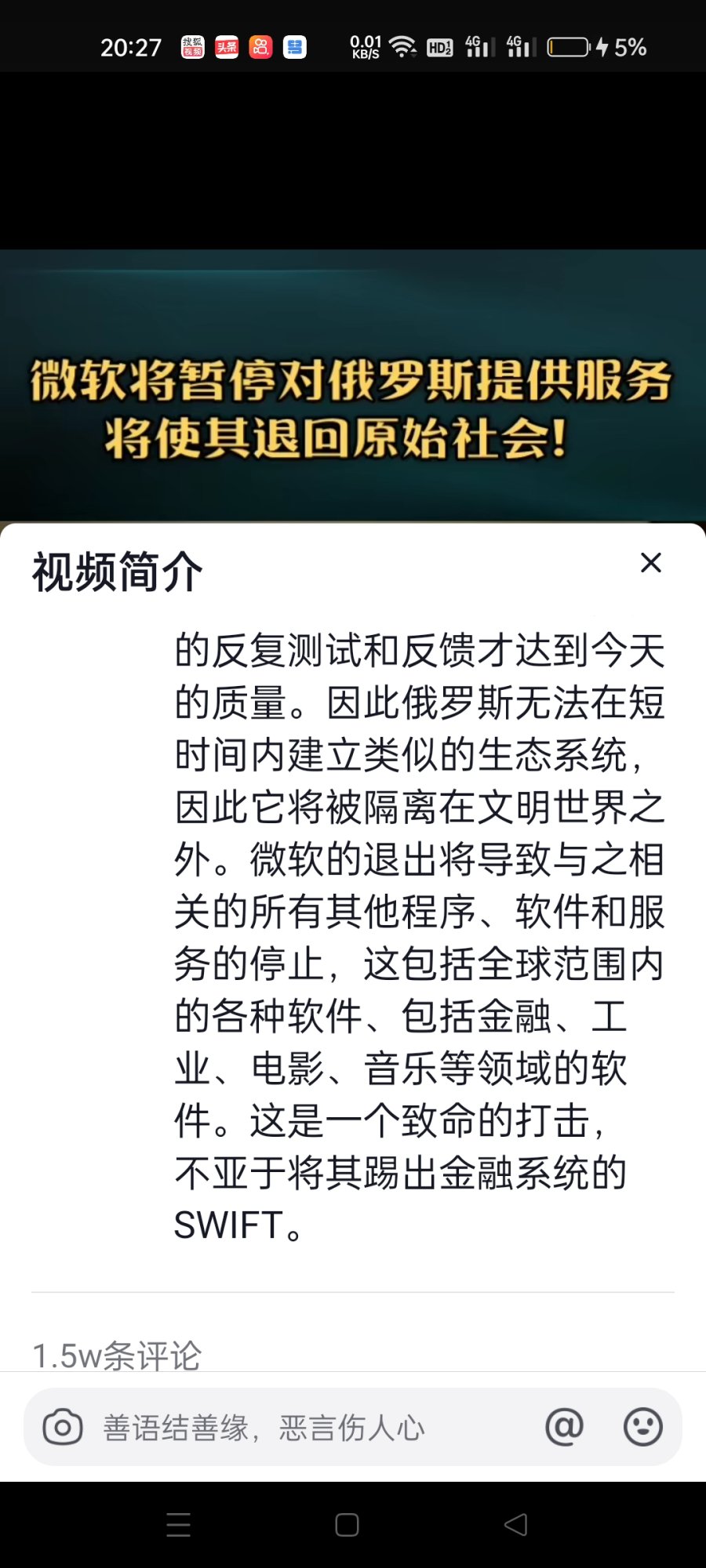Tap the system home button
706x1568 pixels.
(x=347, y=1525)
